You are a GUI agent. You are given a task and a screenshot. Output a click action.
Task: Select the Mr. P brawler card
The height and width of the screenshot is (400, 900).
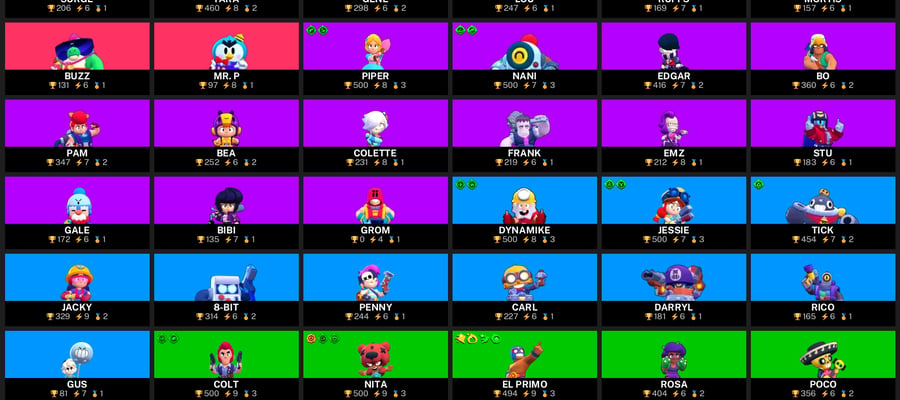click(x=226, y=59)
